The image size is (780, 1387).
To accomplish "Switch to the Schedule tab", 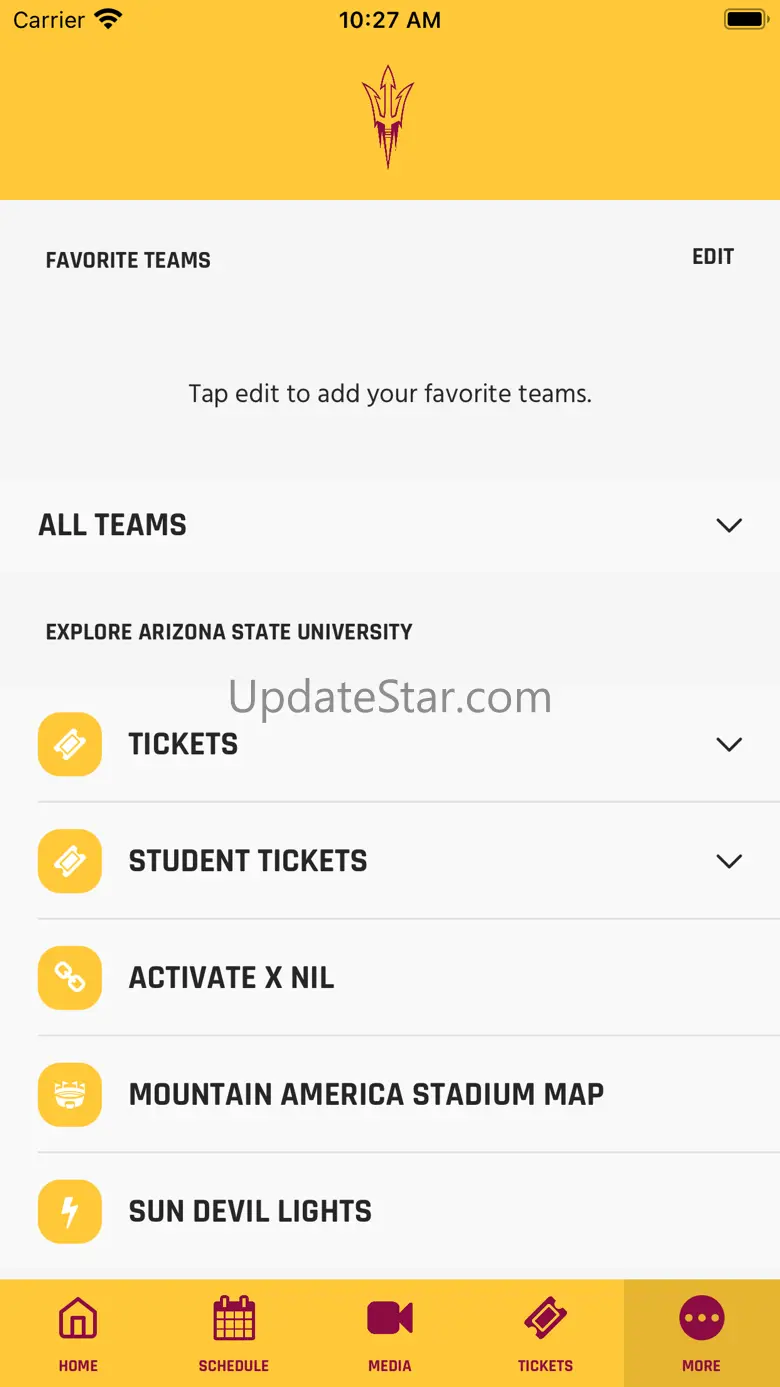I will click(x=234, y=1333).
